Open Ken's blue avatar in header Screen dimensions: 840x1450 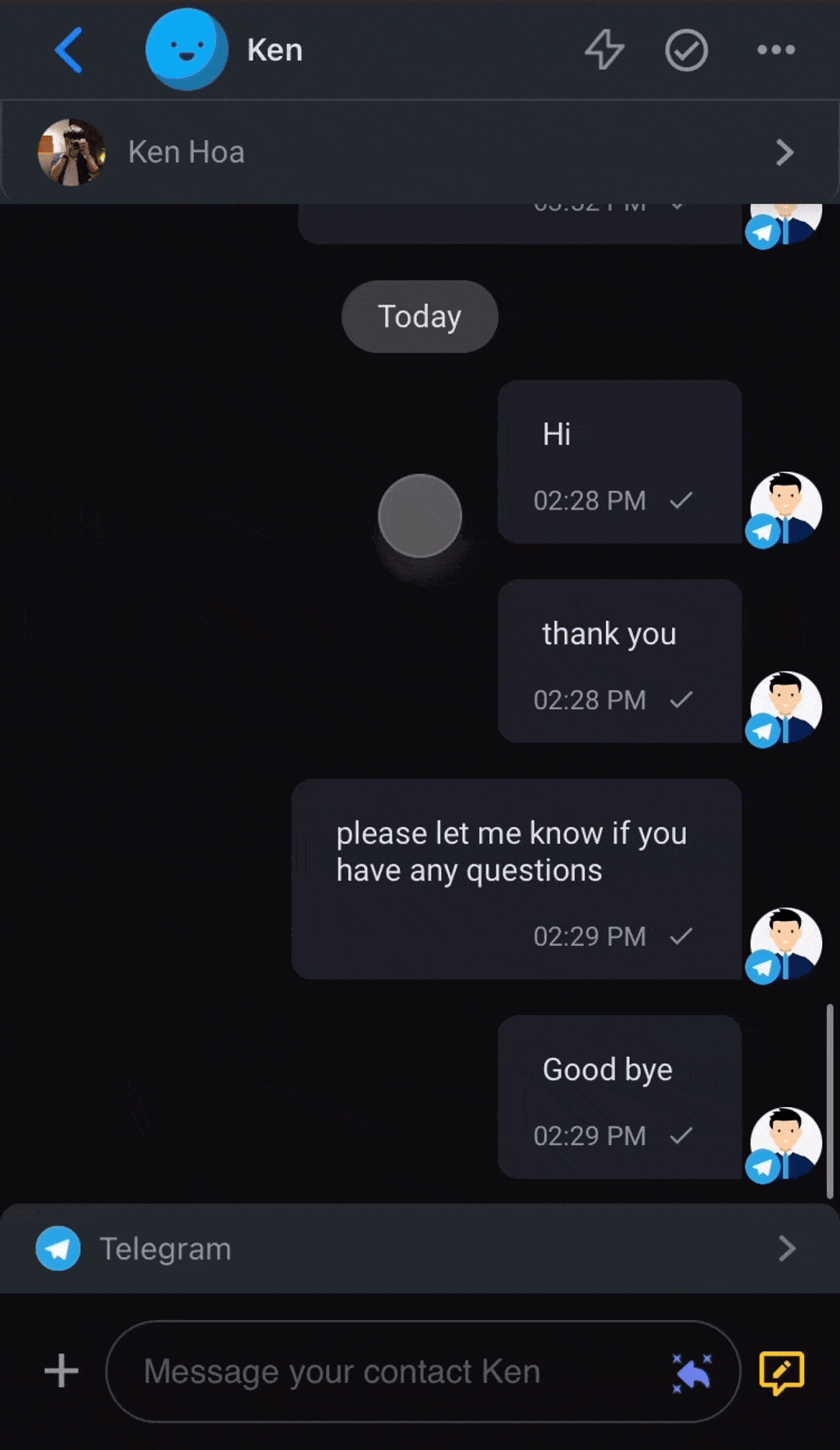point(187,50)
